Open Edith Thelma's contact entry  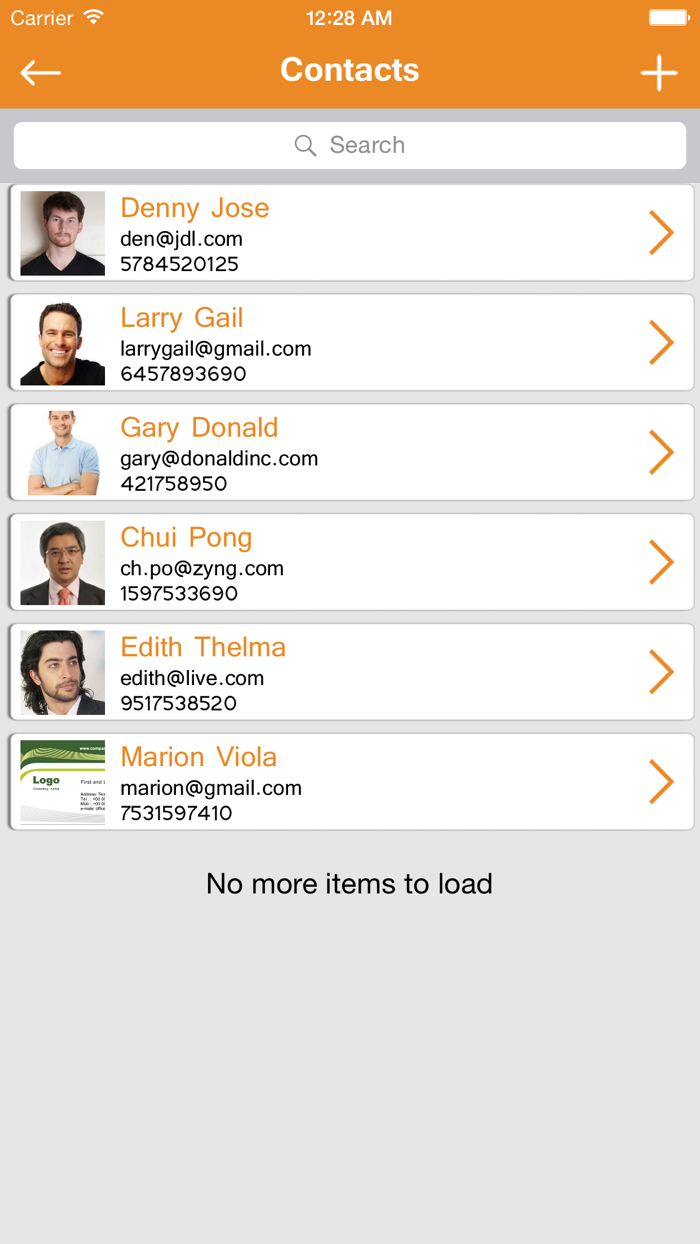coord(351,673)
